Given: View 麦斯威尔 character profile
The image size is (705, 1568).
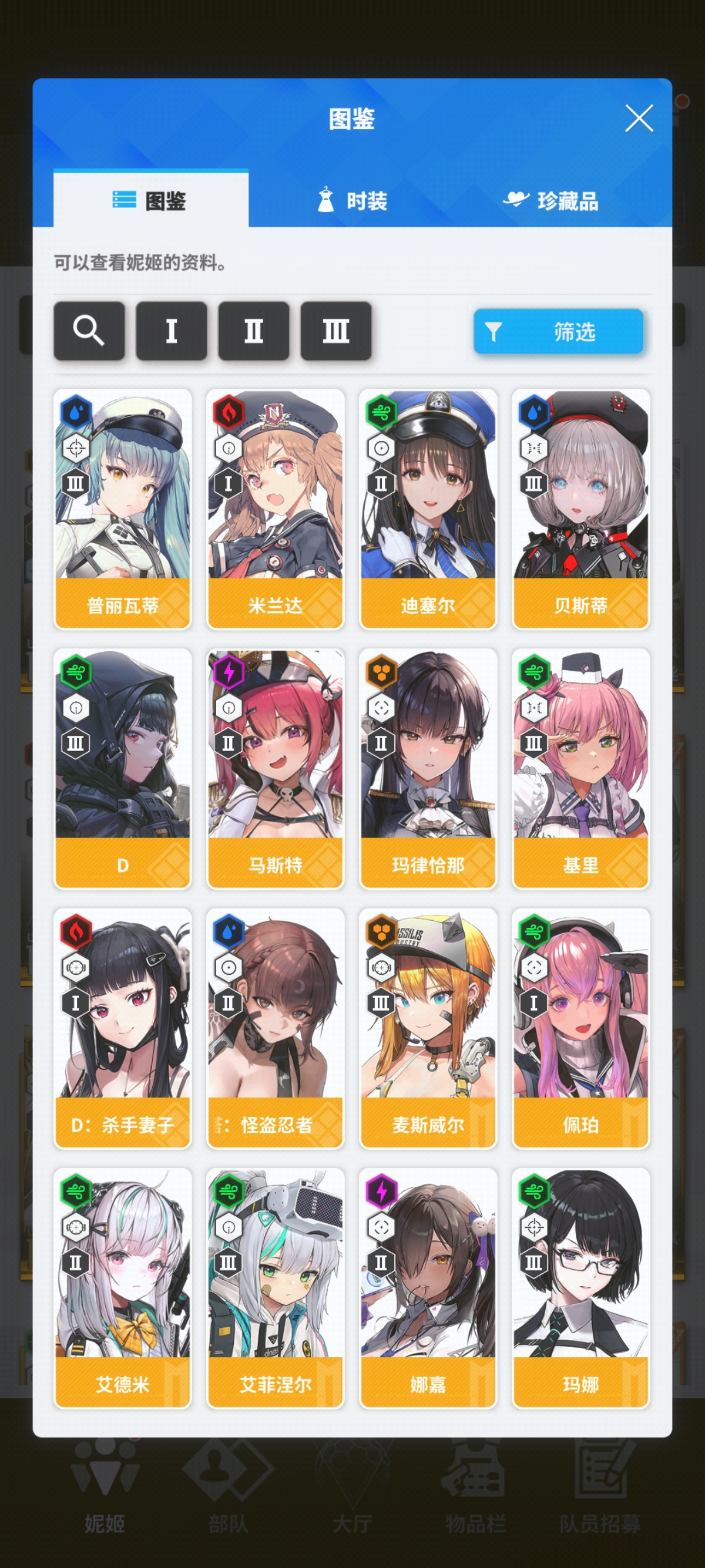Looking at the screenshot, I should click(428, 1028).
